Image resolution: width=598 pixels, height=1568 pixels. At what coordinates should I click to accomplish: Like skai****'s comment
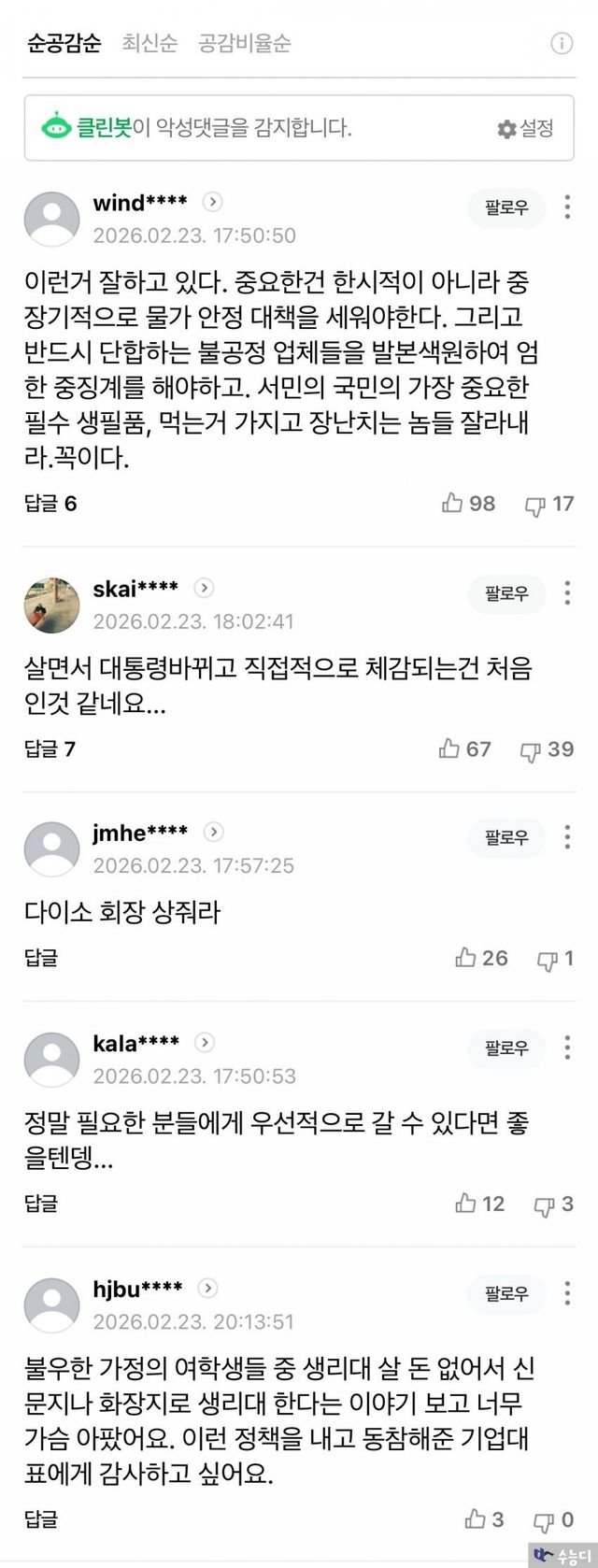(465, 748)
